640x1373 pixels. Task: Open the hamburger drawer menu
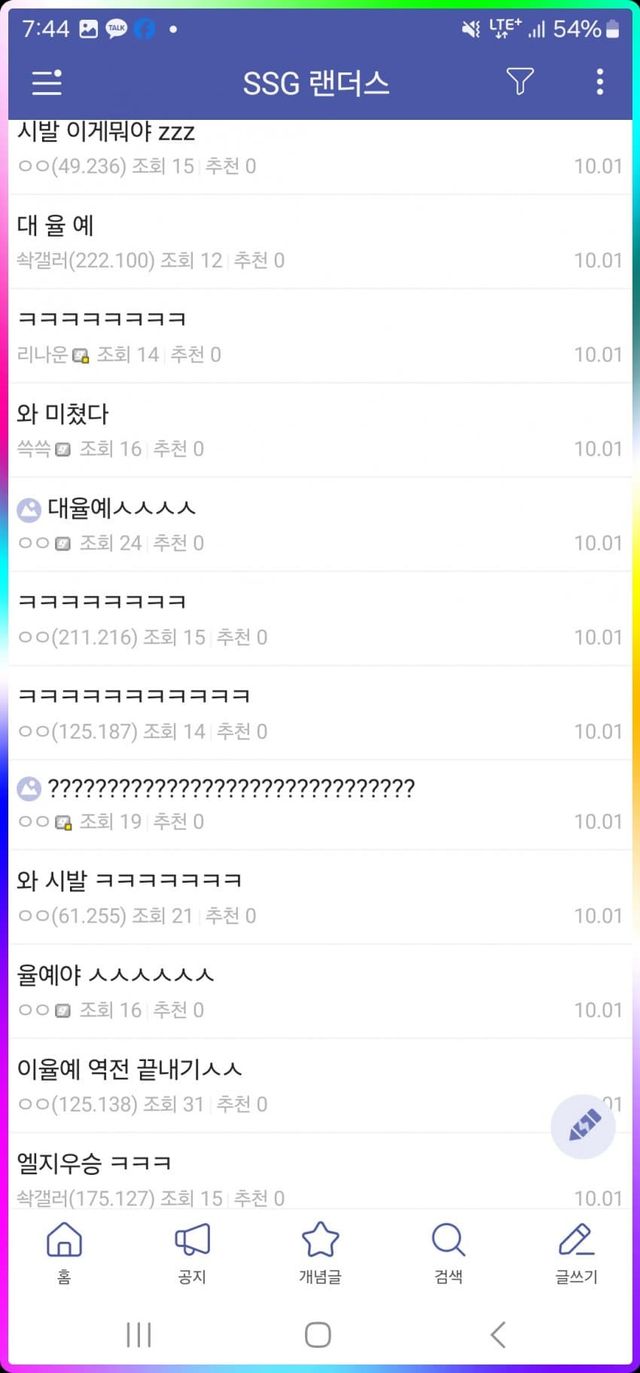pos(46,82)
